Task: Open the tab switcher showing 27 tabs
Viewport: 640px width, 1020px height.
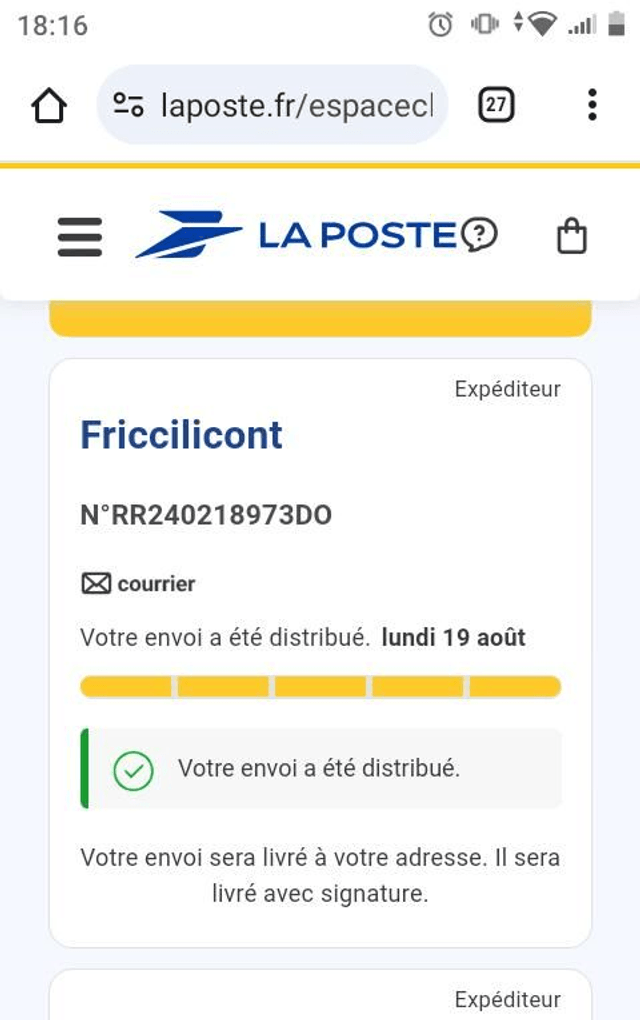Action: pos(496,105)
